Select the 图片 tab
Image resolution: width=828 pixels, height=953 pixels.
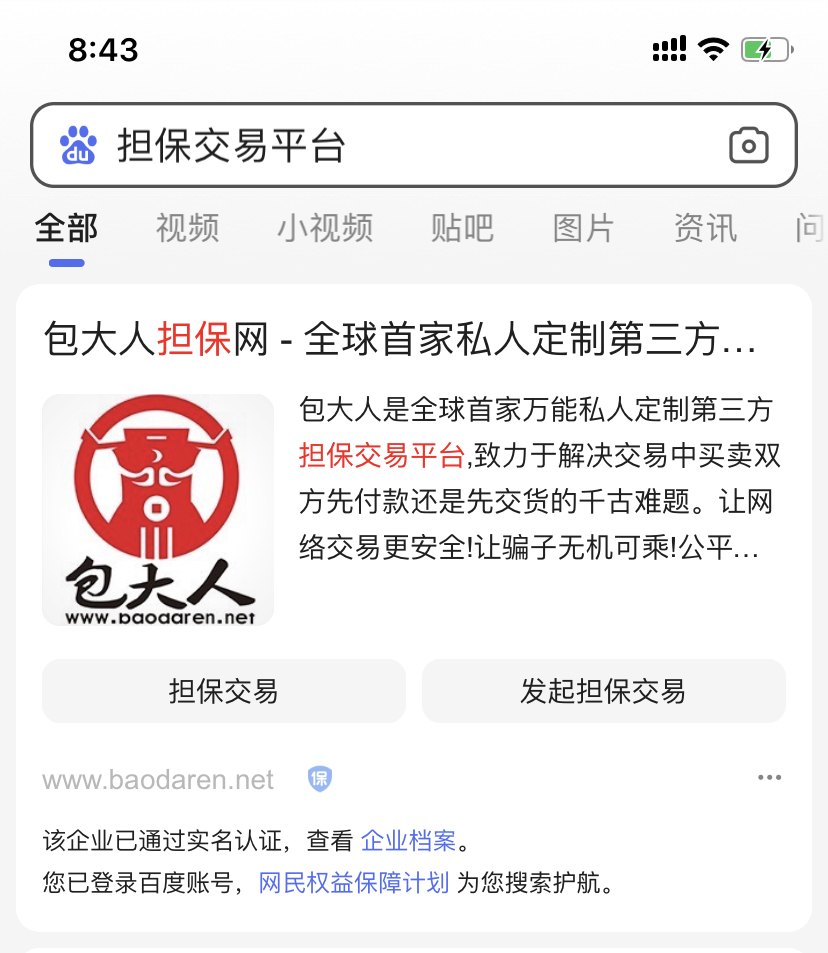click(583, 228)
